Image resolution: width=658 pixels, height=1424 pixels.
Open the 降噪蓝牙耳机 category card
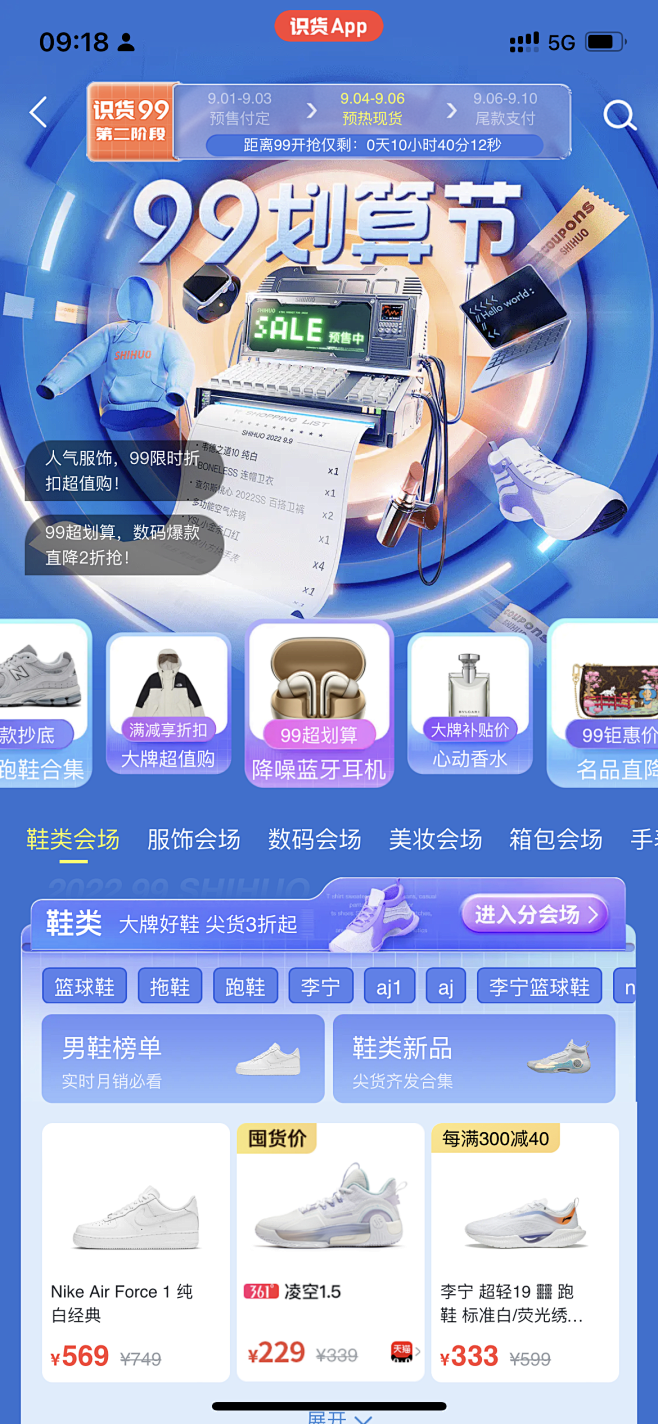319,704
